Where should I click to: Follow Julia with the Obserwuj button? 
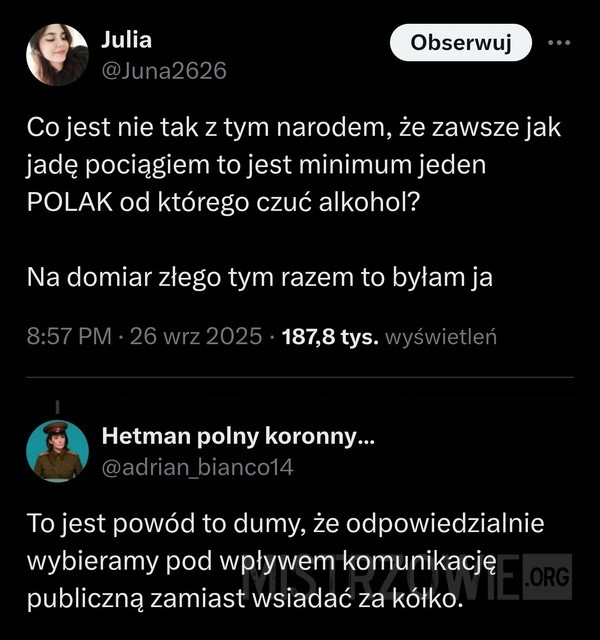click(x=461, y=43)
